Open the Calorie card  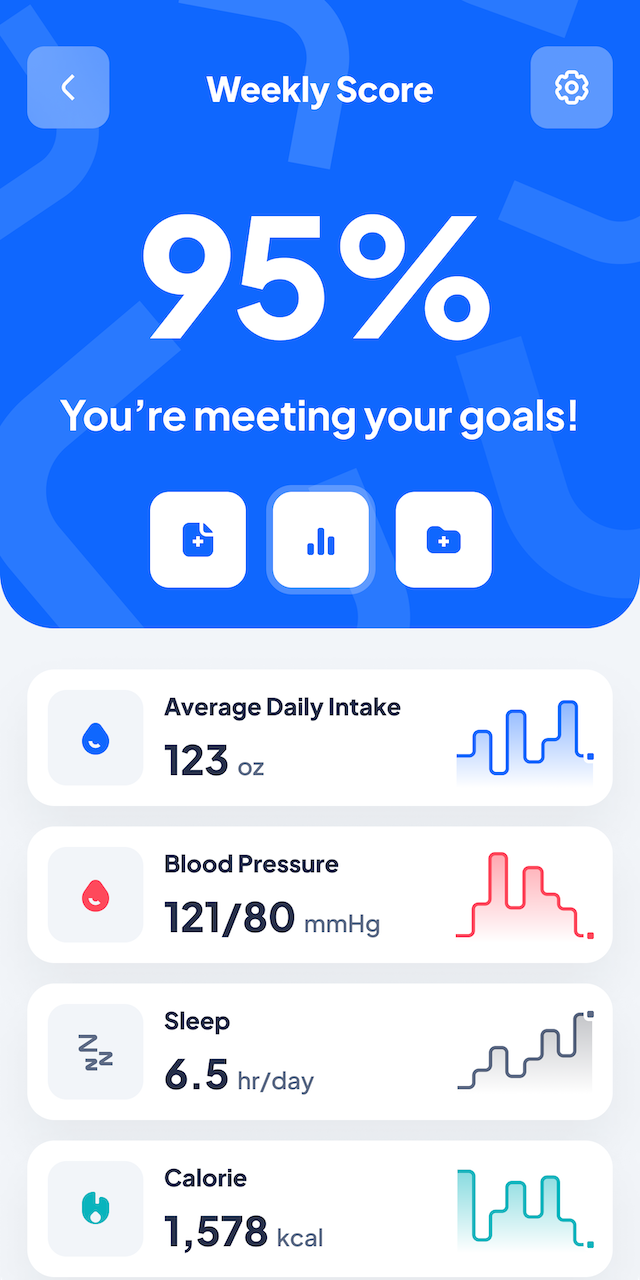click(320, 1209)
